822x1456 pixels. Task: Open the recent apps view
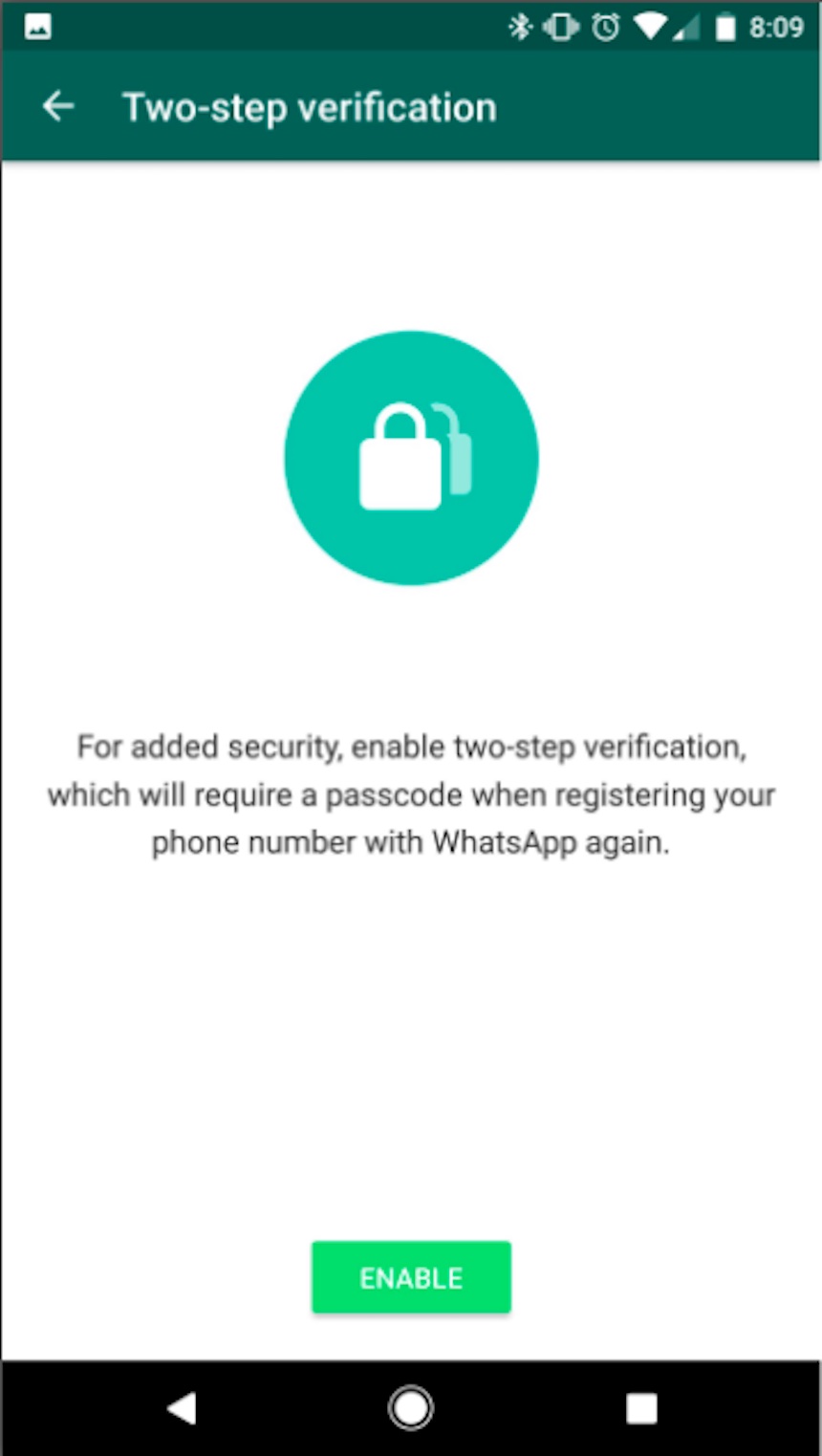pyautogui.click(x=641, y=1407)
